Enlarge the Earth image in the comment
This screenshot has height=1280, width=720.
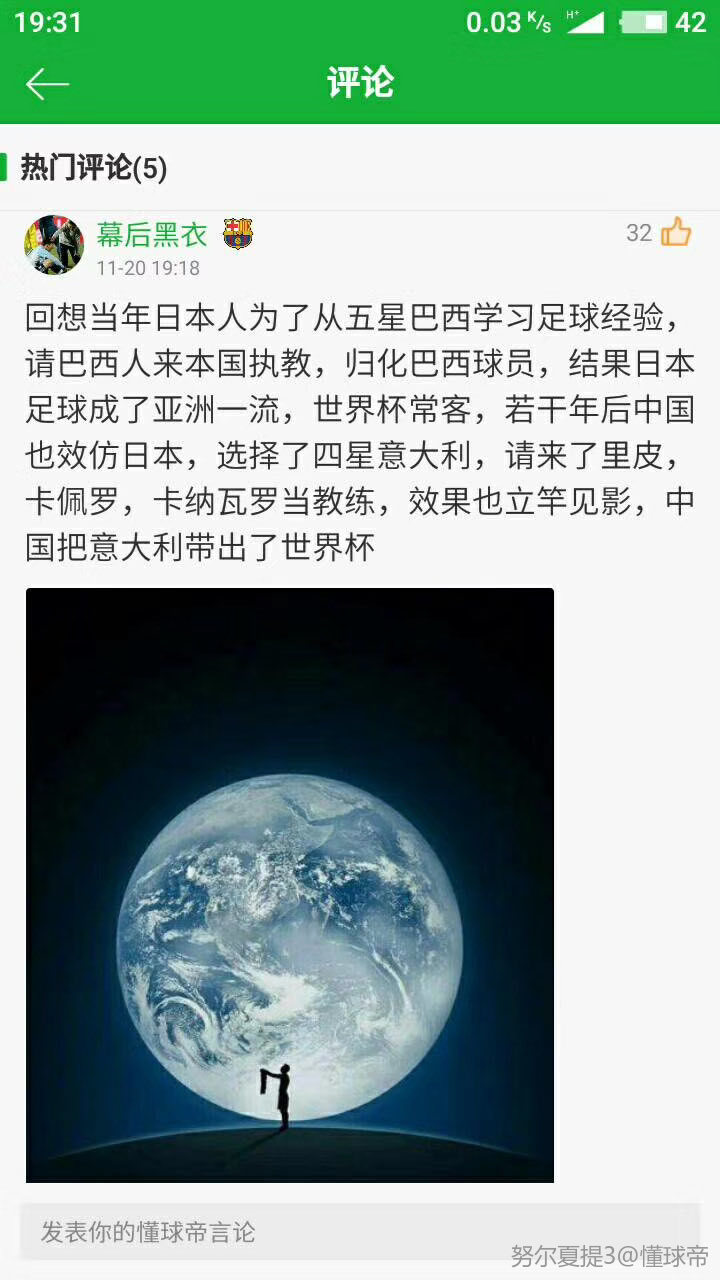tap(290, 885)
